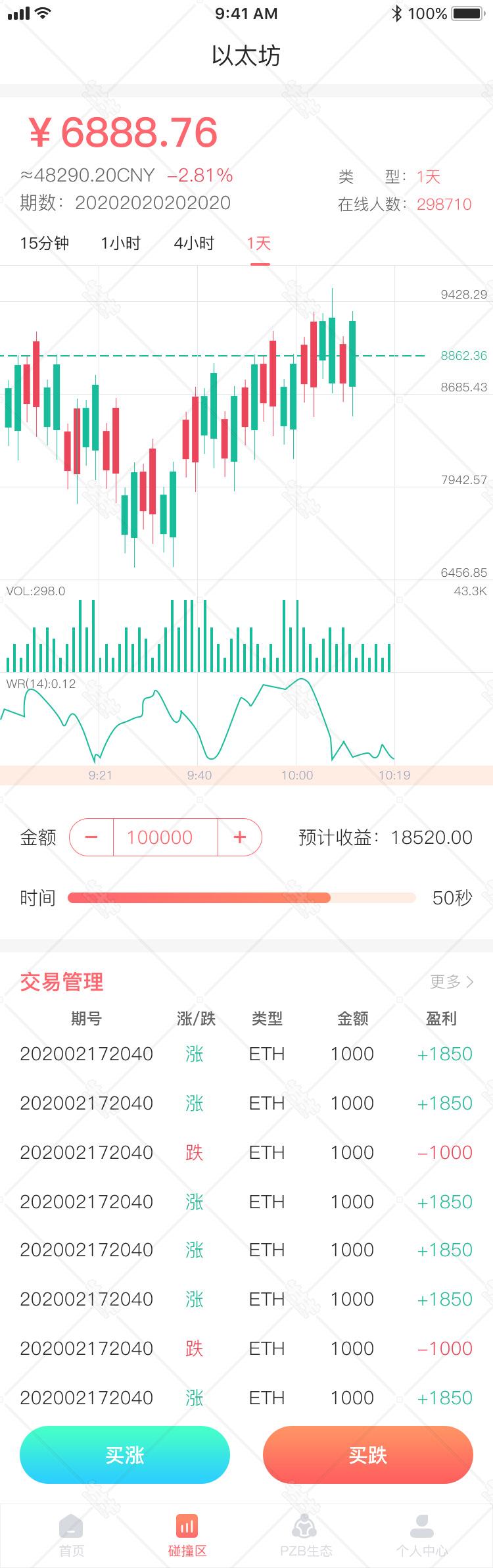Open the 碰撞区 tab
Screen dimensions: 493x1568
(187, 1536)
